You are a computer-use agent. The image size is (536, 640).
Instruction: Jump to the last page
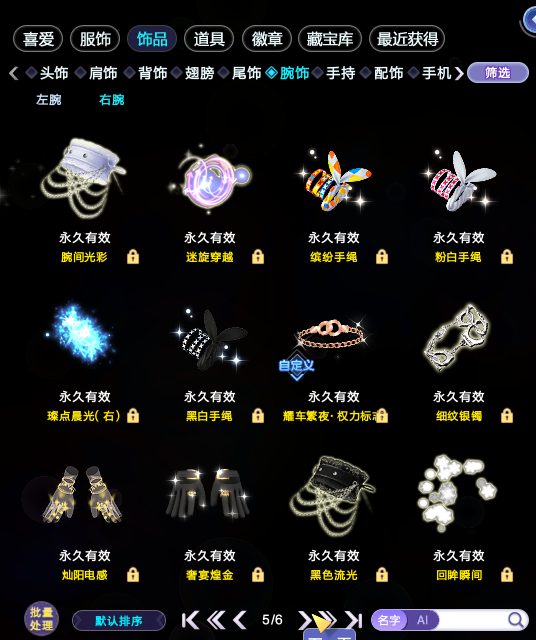coord(354,620)
